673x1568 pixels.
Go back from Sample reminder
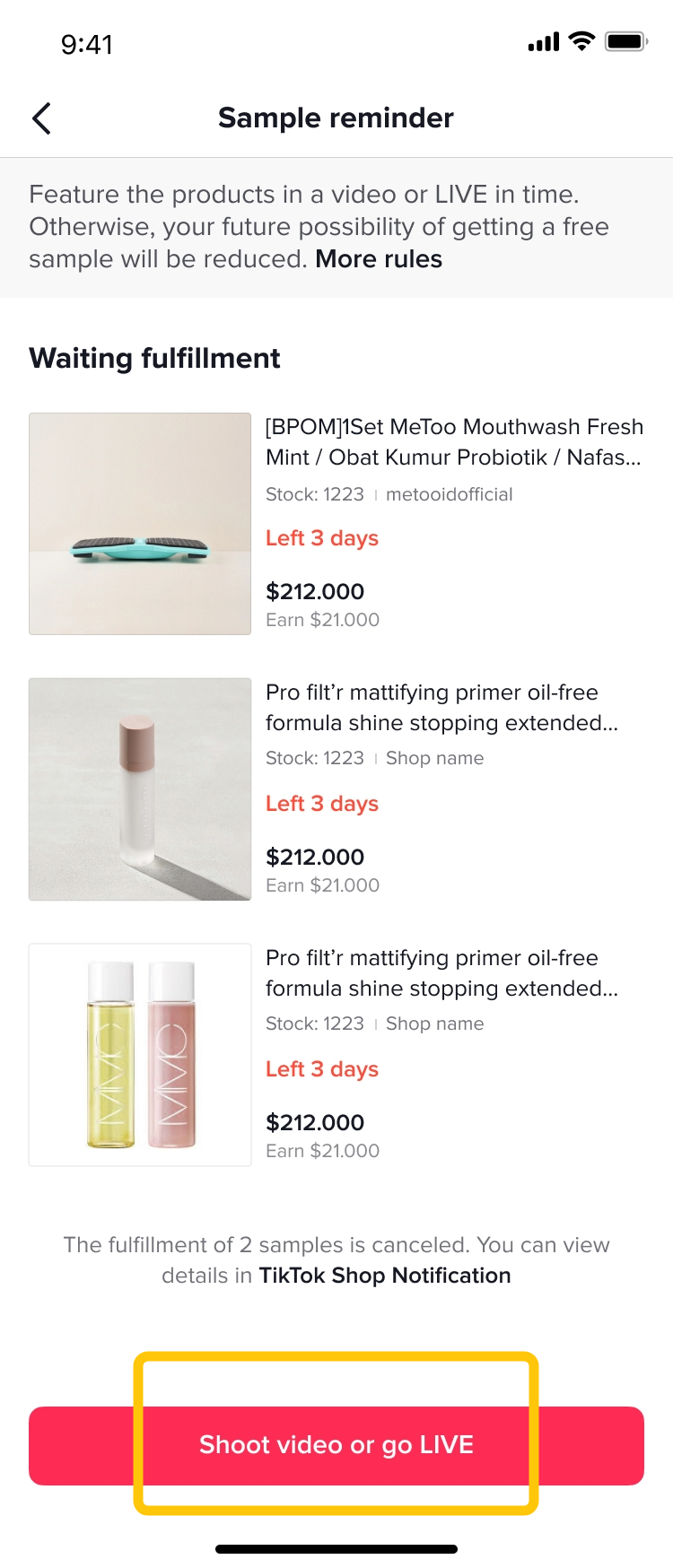[x=41, y=118]
